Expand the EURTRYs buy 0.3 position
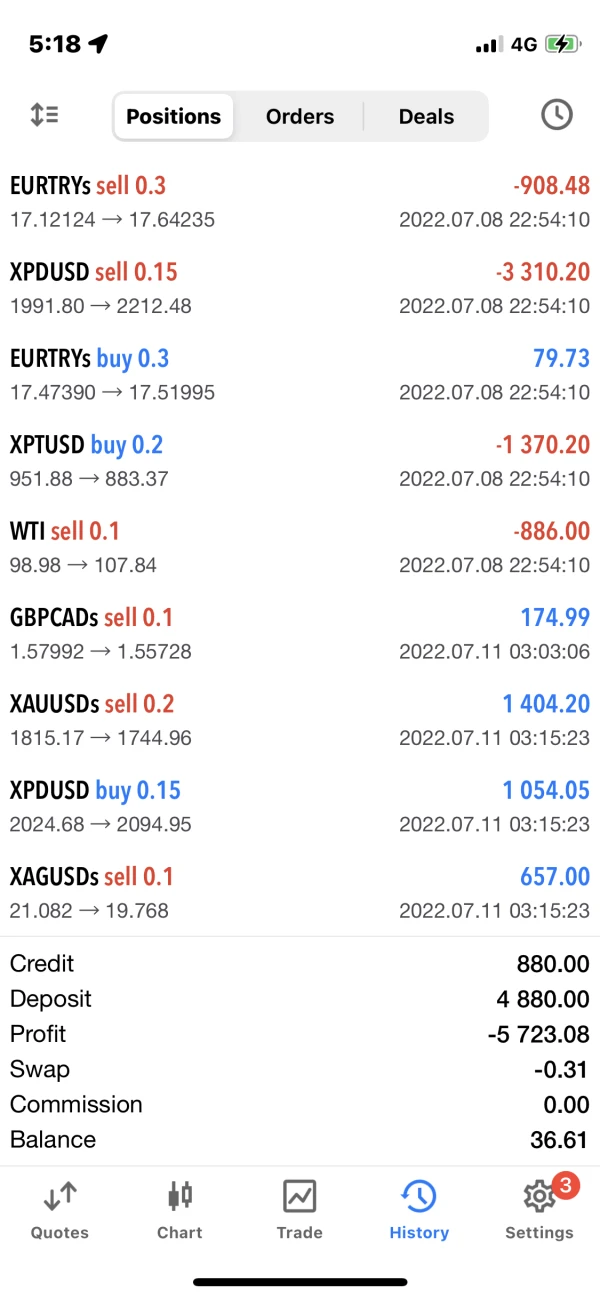Screen dimensions: 600x1299 [300, 374]
